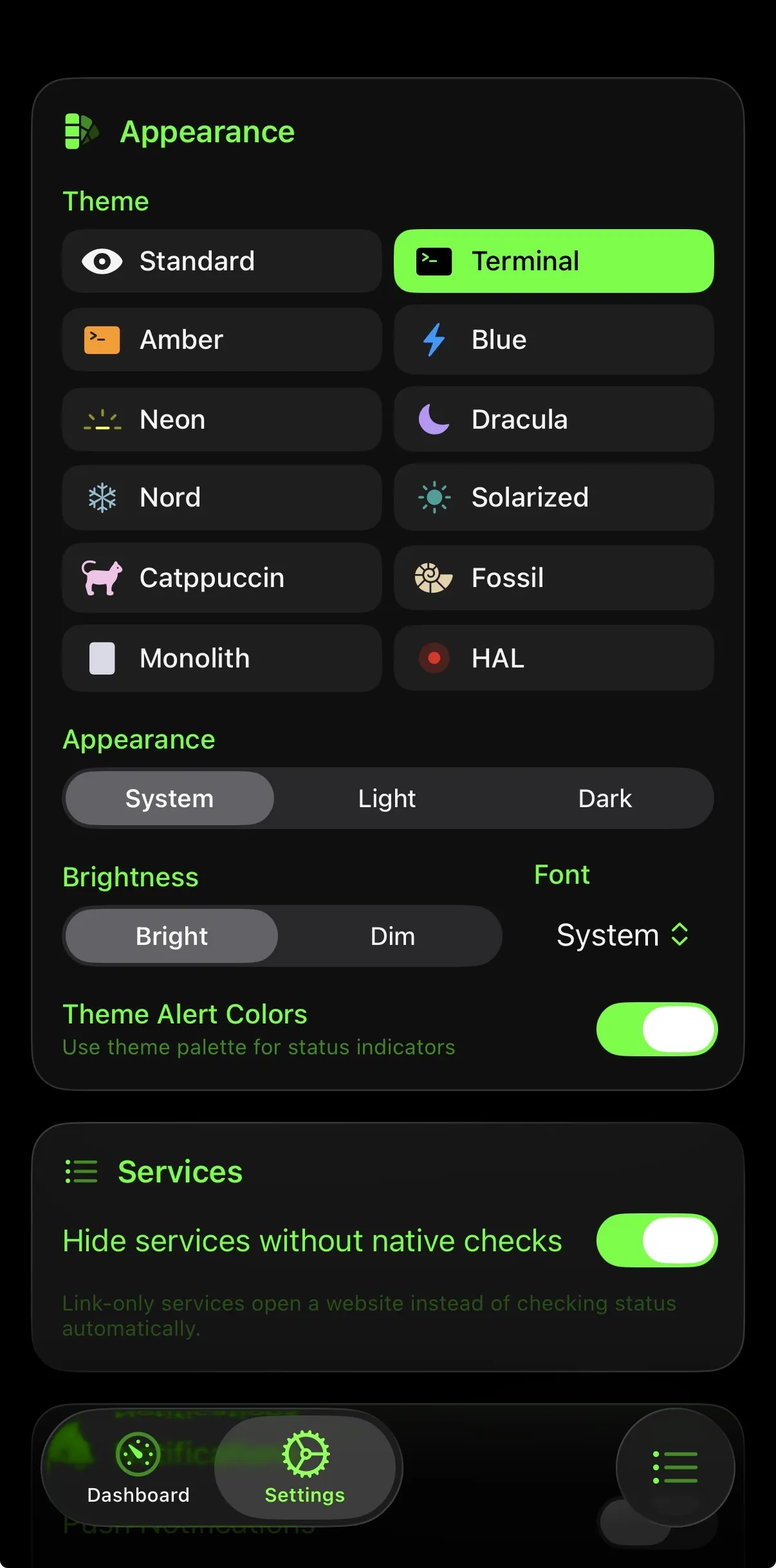The image size is (776, 1568).
Task: Apply the Neon theme
Action: pos(221,420)
